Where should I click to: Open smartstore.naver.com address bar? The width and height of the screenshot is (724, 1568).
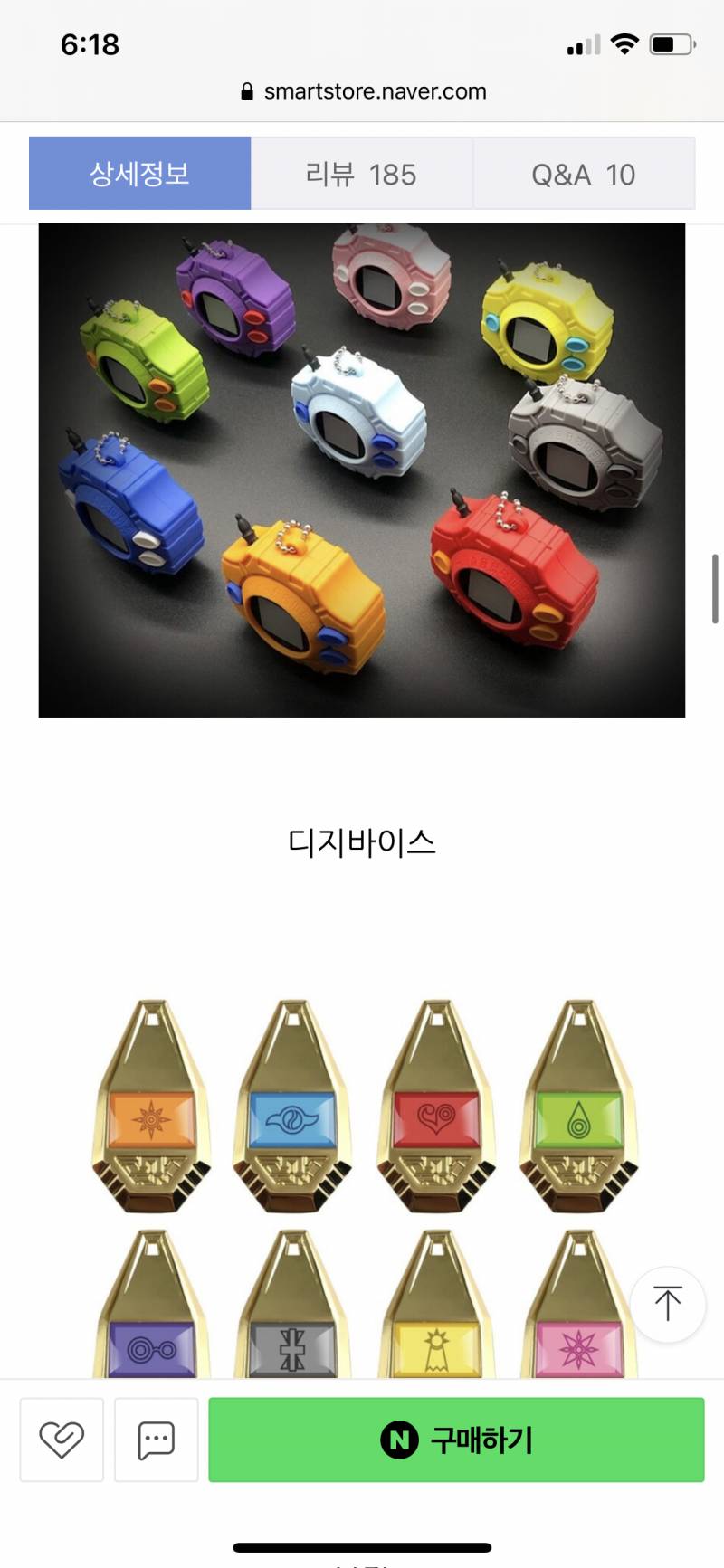pos(375,90)
